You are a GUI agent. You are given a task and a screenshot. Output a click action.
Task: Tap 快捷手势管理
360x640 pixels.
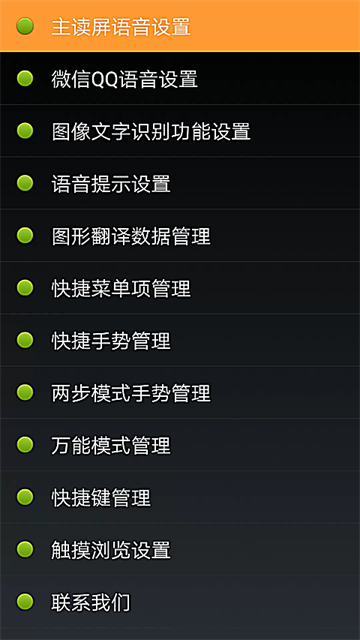180,340
